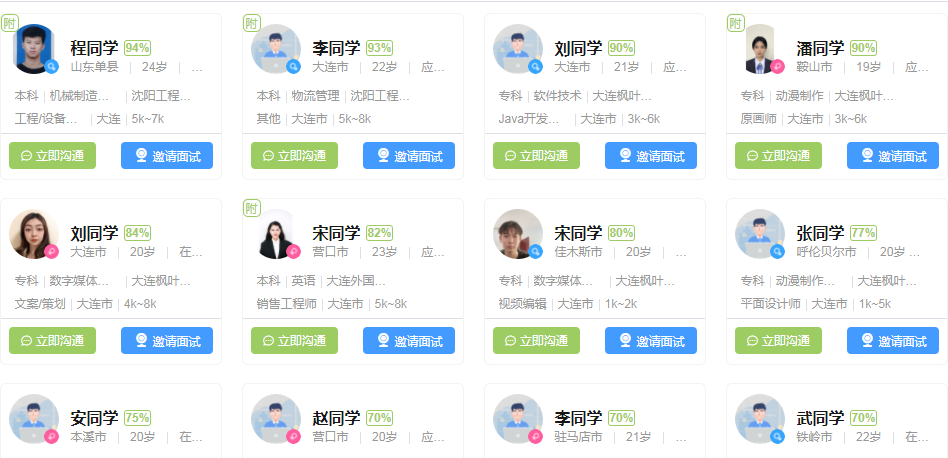This screenshot has width=948, height=458.
Task: Invite 程同学 to interview via 邀请面试
Action: tap(167, 156)
